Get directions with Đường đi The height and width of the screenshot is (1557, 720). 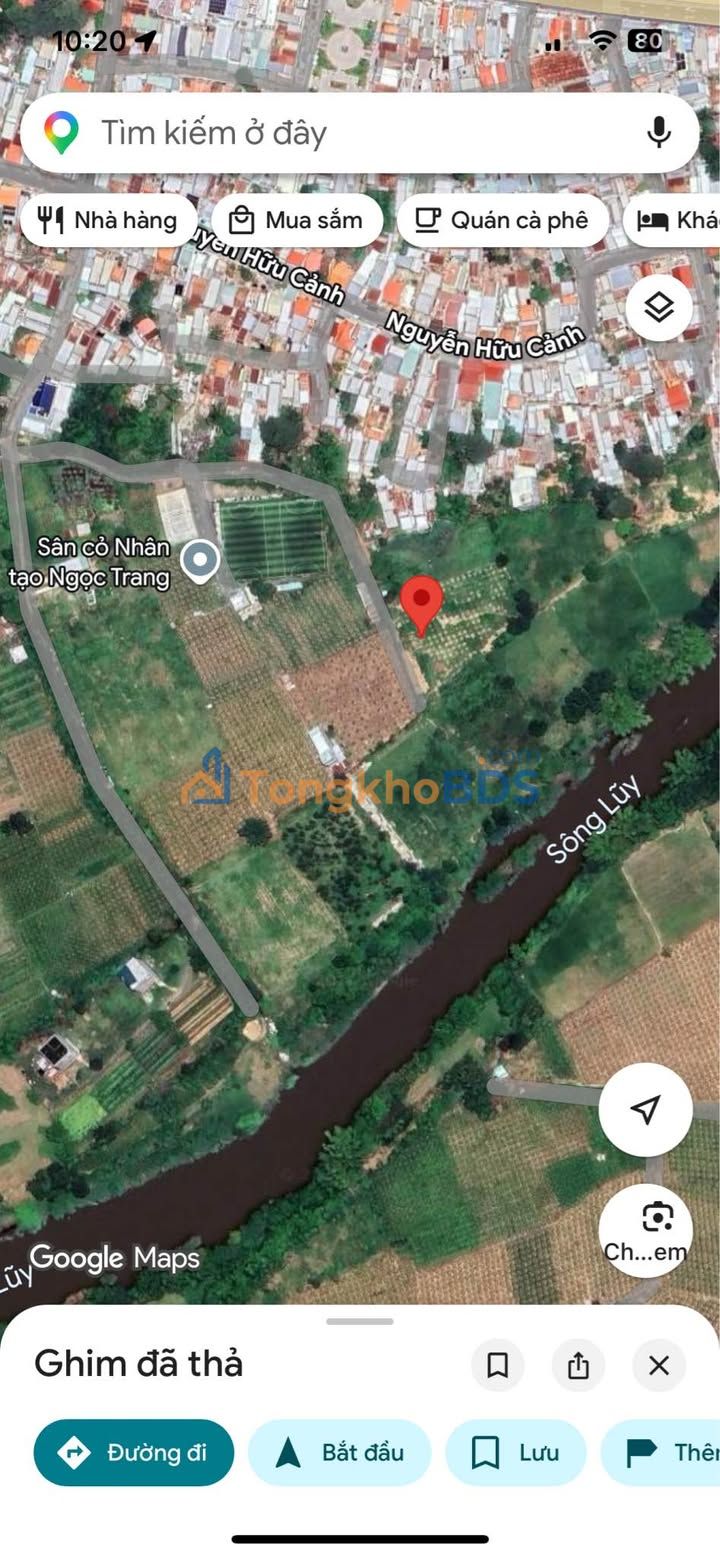134,1452
